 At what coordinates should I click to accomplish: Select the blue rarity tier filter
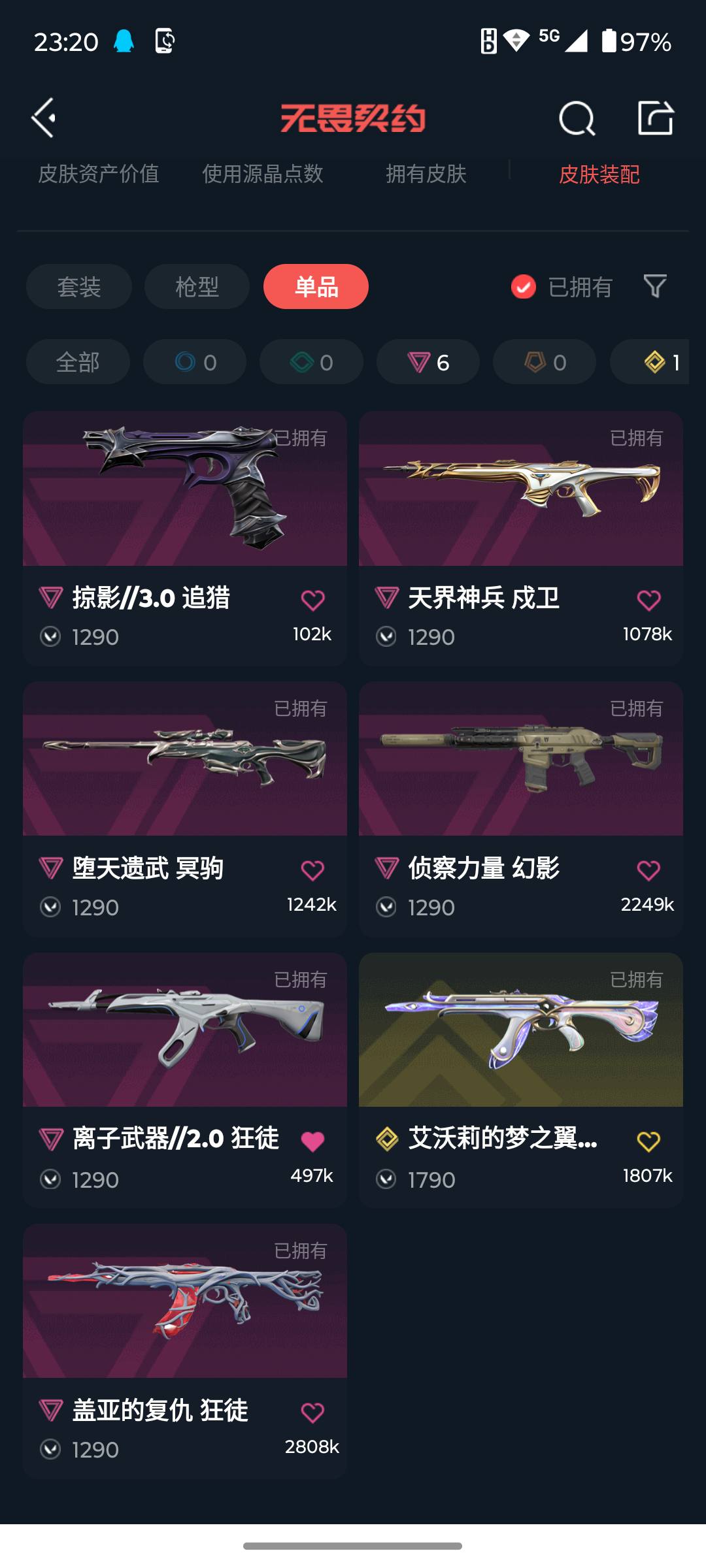click(194, 362)
